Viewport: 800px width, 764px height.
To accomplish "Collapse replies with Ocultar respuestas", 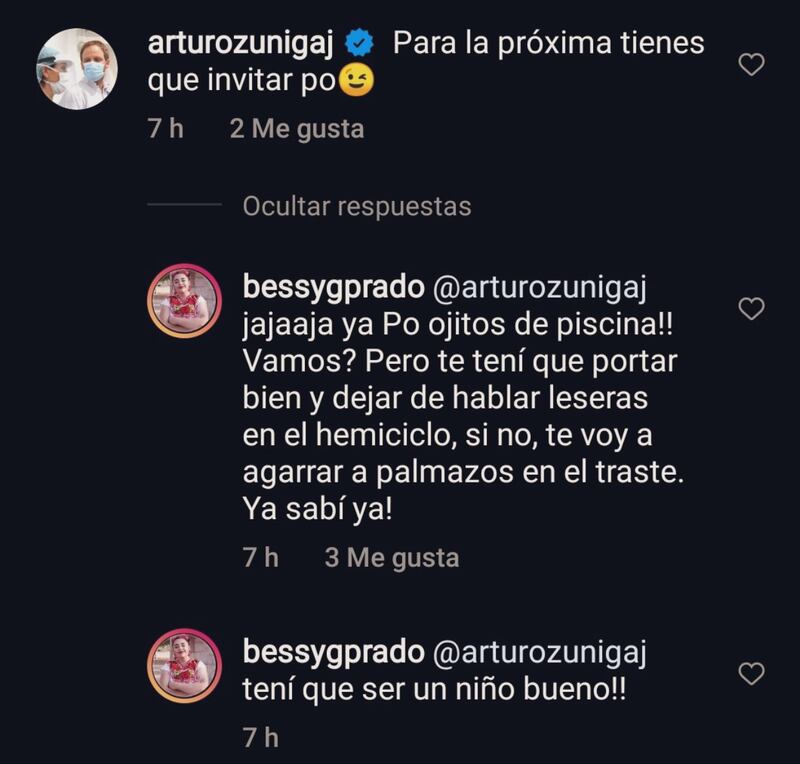I will (356, 206).
